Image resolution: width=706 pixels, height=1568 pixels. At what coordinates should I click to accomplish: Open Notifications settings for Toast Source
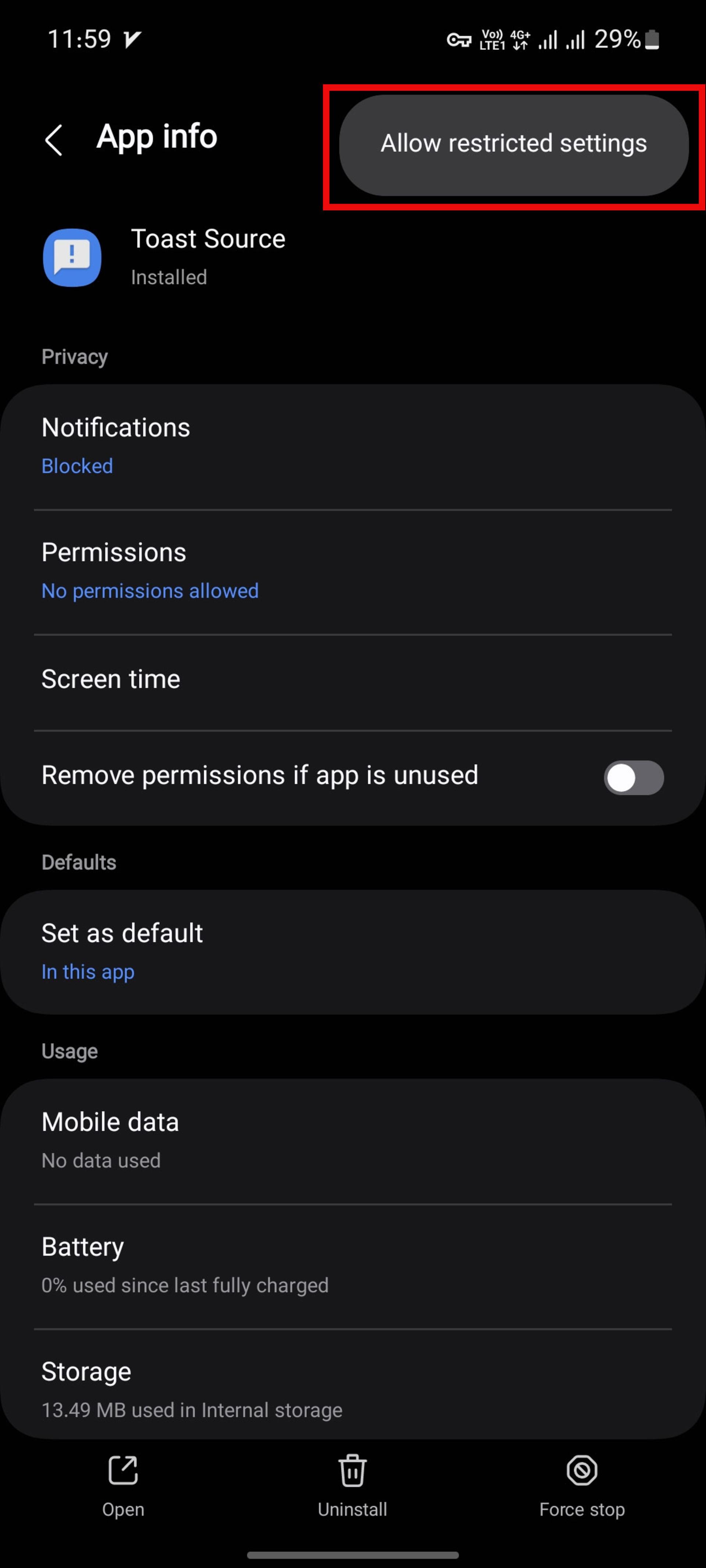353,446
